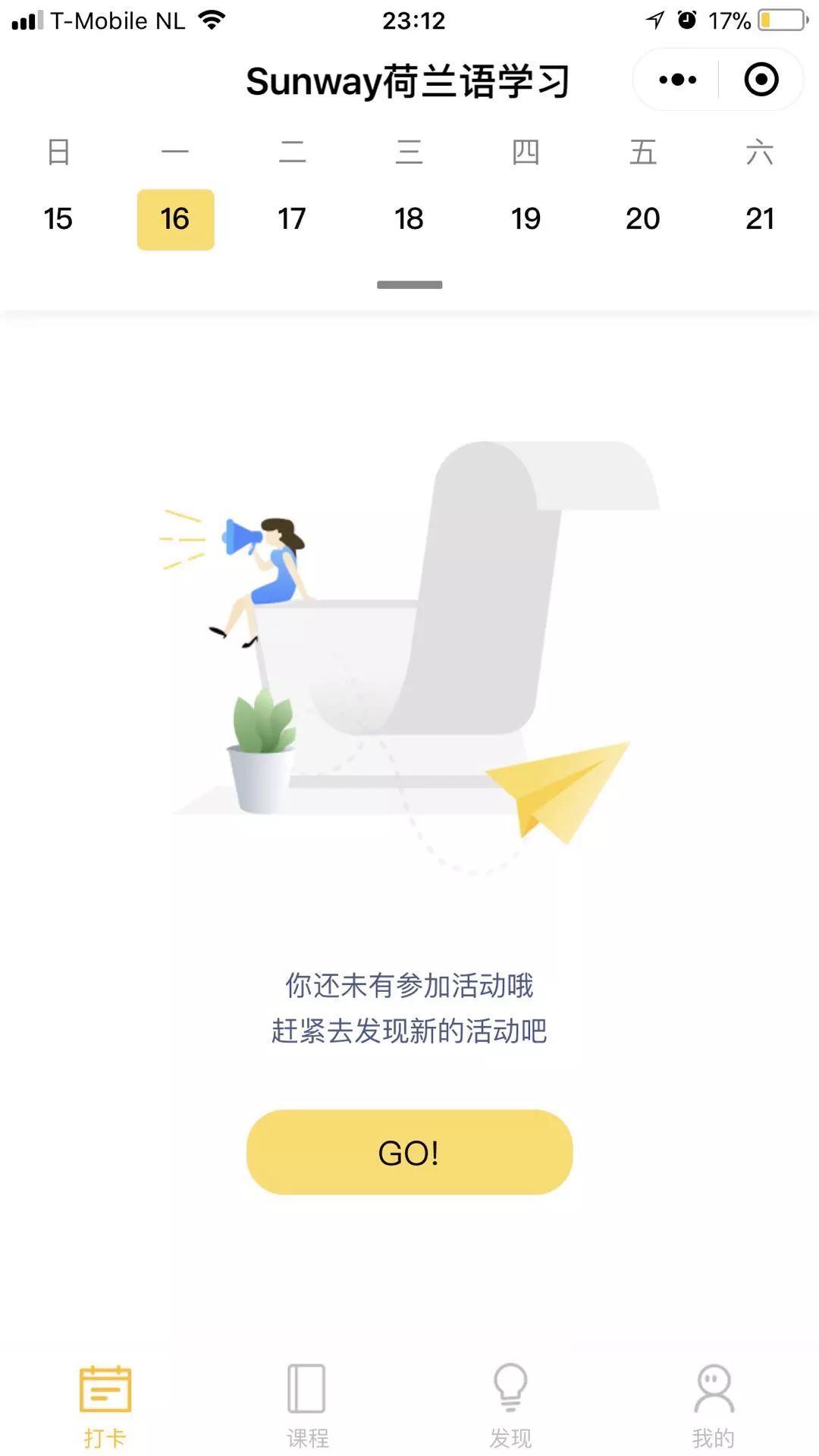Select date 18 in the calendar
The image size is (819, 1456).
pos(409,219)
